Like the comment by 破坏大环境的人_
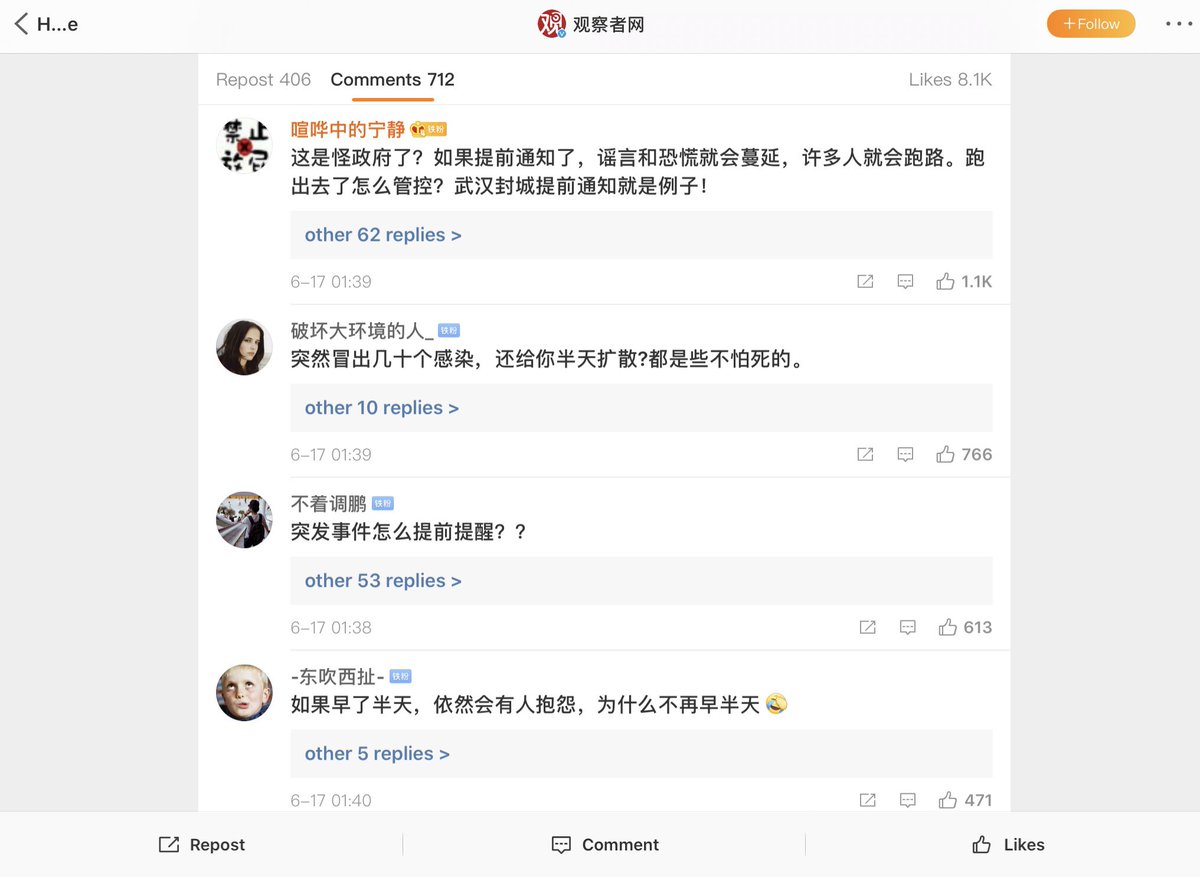The image size is (1200, 877). click(945, 455)
